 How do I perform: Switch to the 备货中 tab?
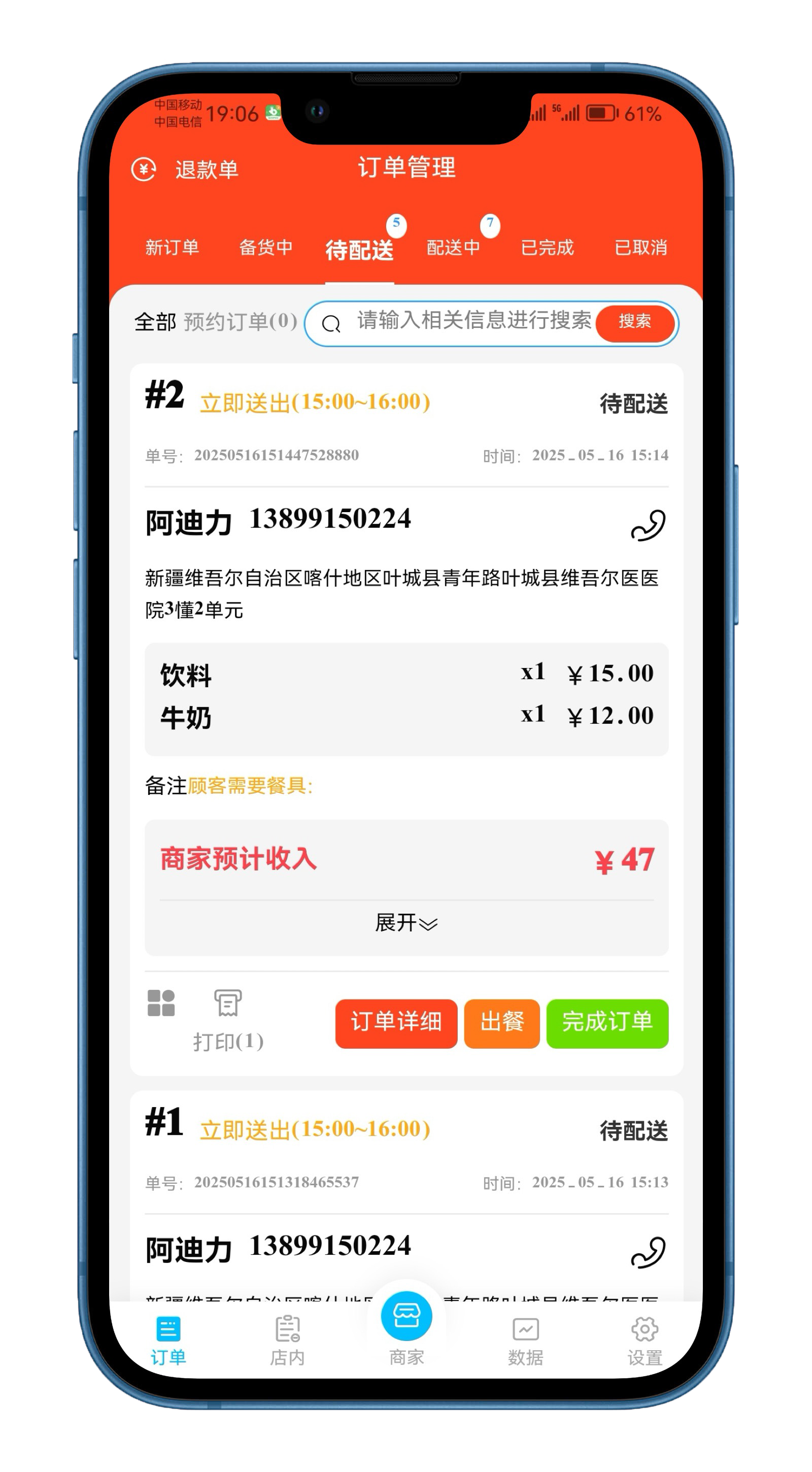pyautogui.click(x=266, y=247)
